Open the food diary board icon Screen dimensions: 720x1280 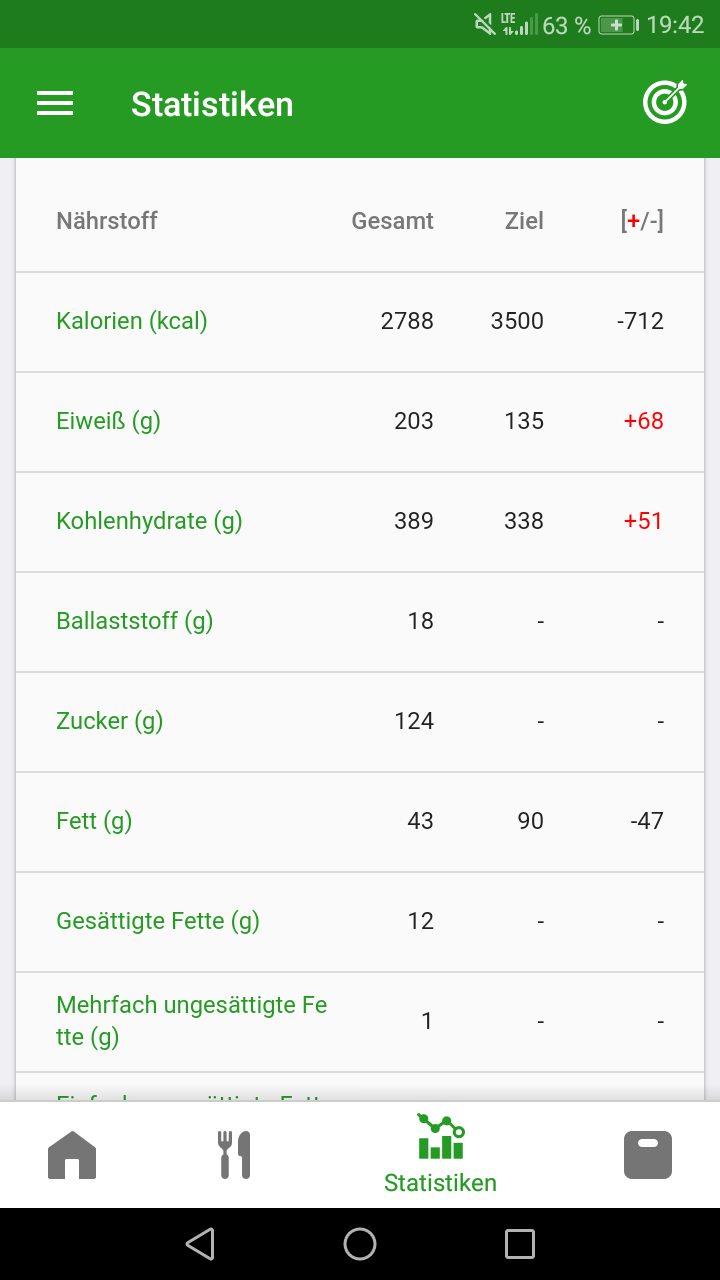point(648,1154)
